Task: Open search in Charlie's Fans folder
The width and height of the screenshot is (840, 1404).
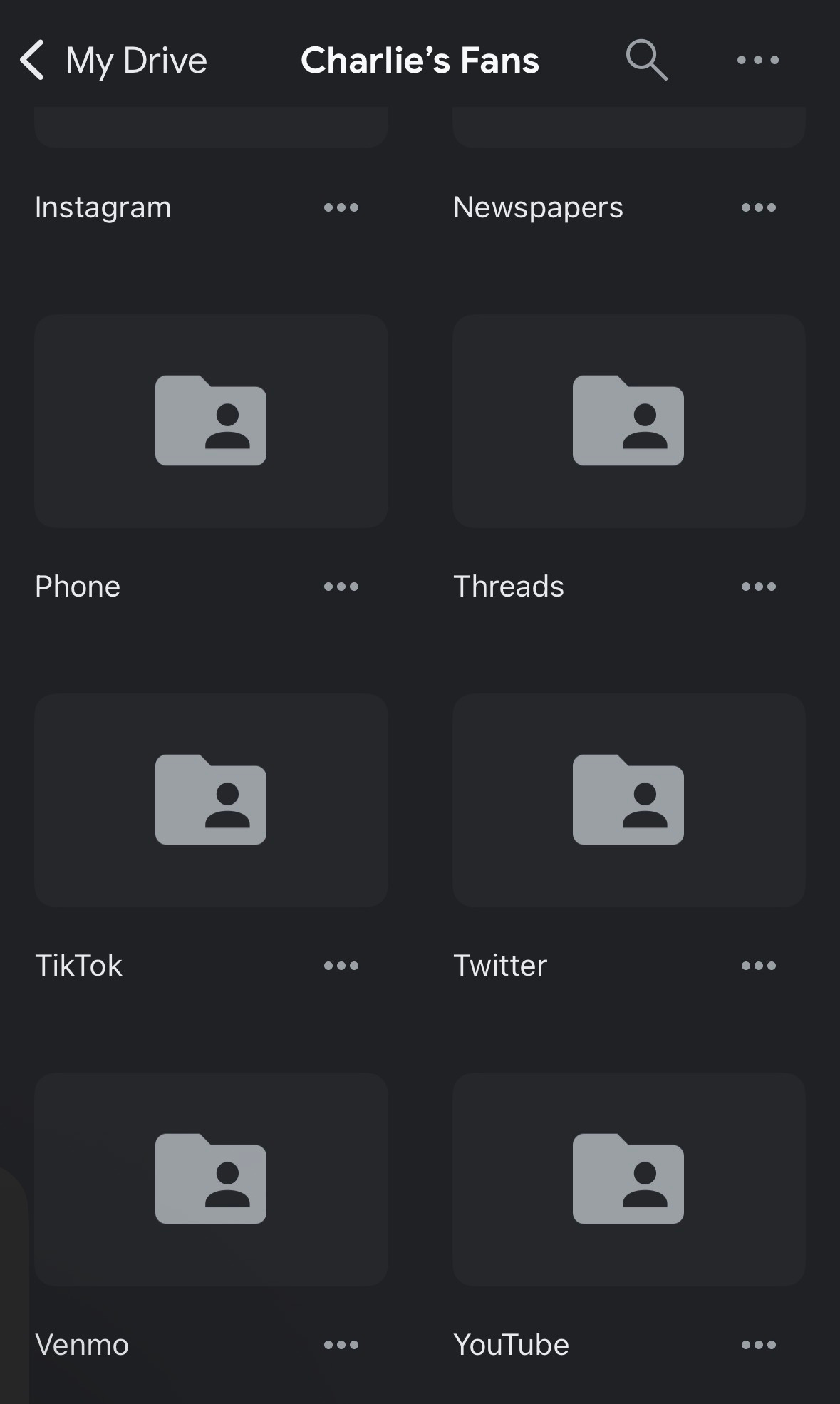Action: (x=646, y=61)
